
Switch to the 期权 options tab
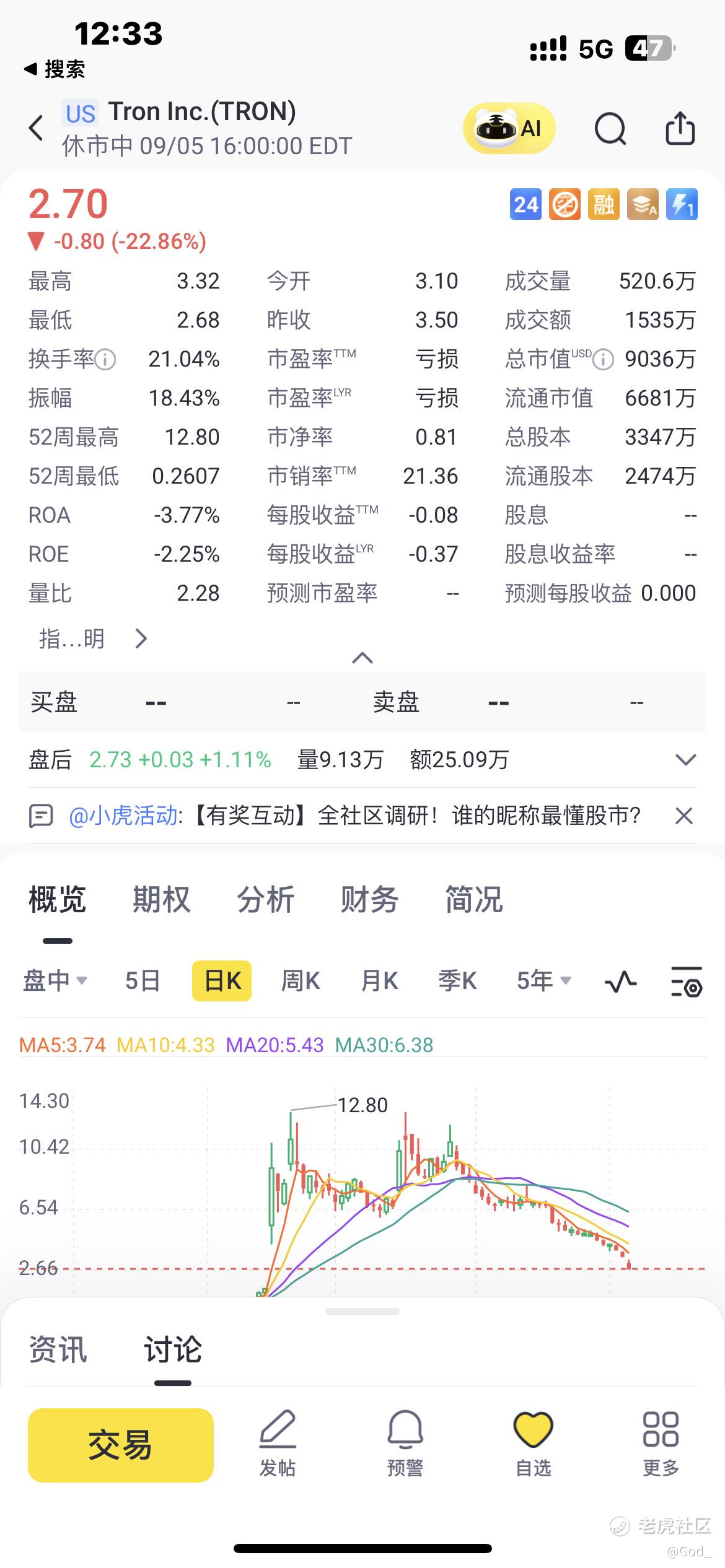161,899
